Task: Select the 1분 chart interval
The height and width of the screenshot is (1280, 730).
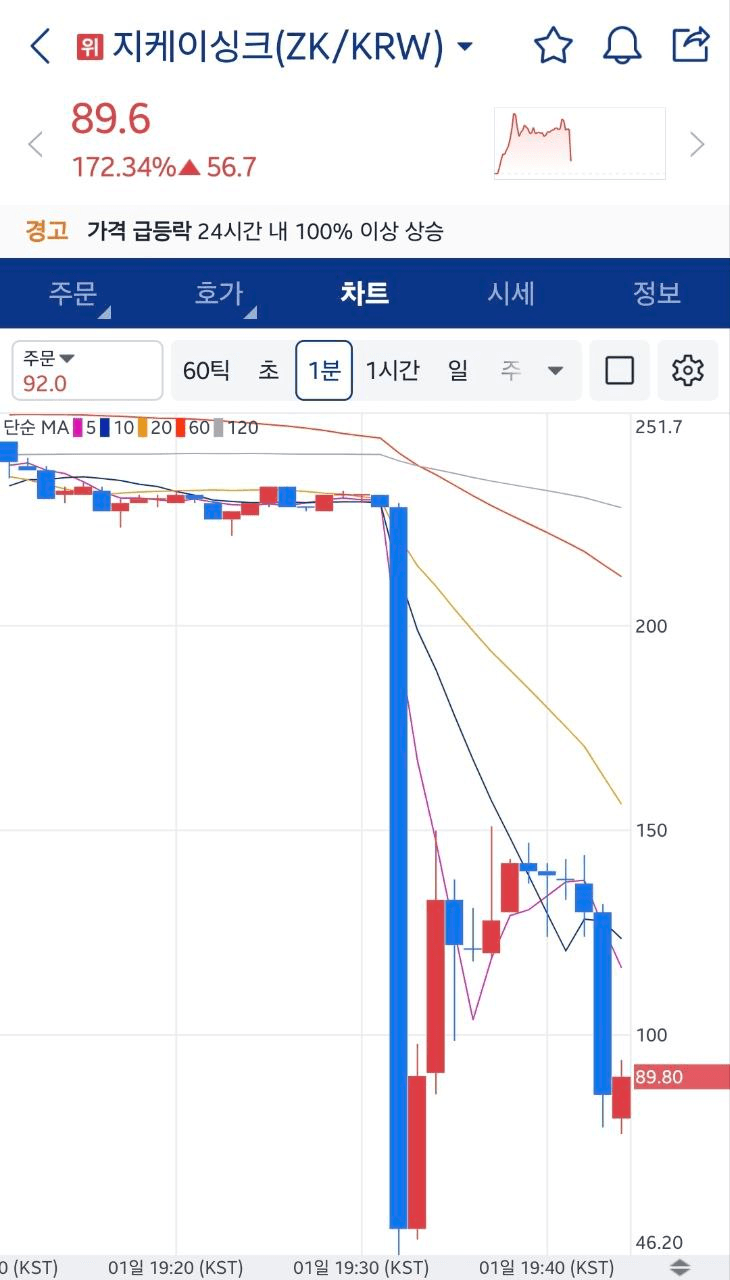Action: [x=324, y=370]
